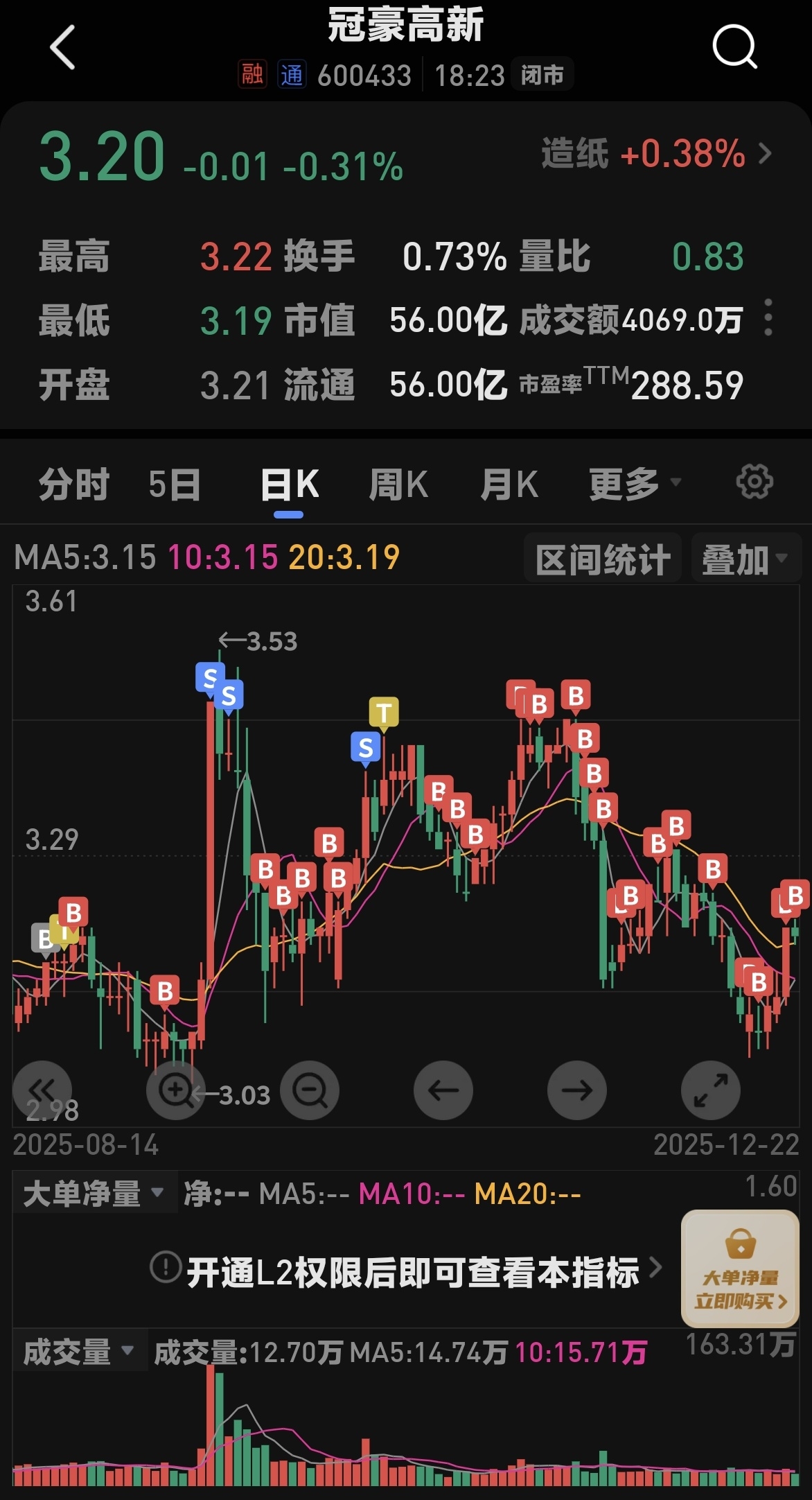Switch to the 月K chart tab
The image size is (812, 1500).
pyautogui.click(x=509, y=484)
